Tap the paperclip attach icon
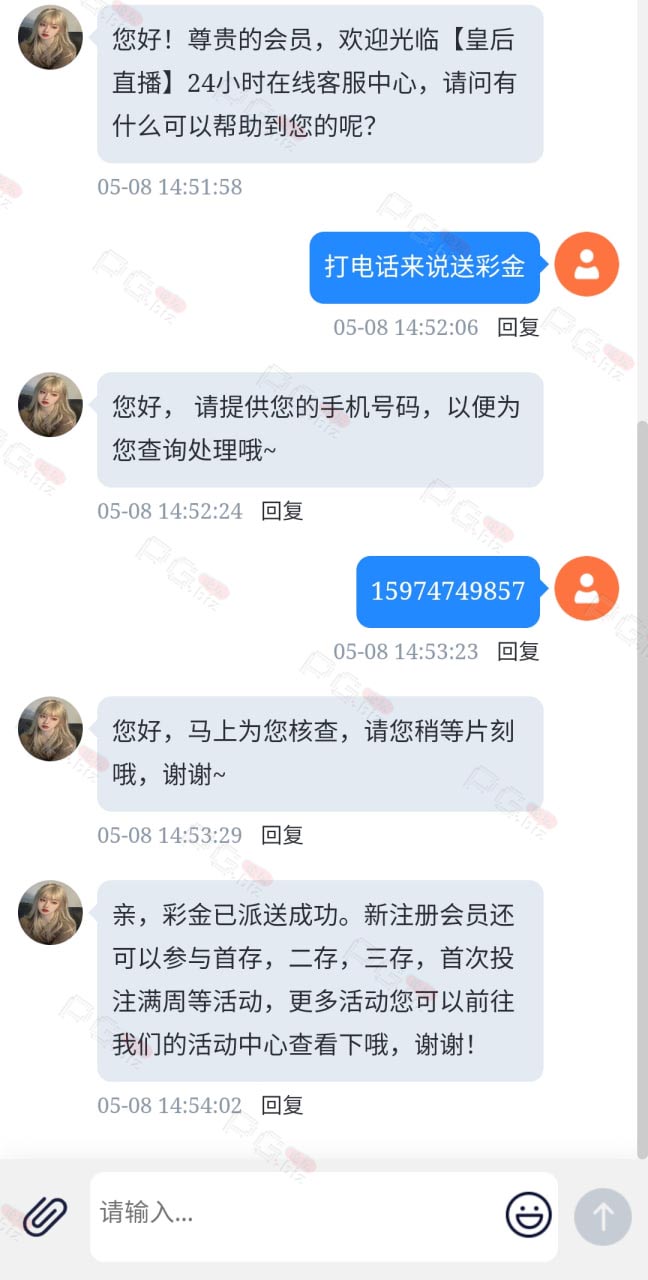Viewport: 648px width, 1280px height. coord(45,1216)
